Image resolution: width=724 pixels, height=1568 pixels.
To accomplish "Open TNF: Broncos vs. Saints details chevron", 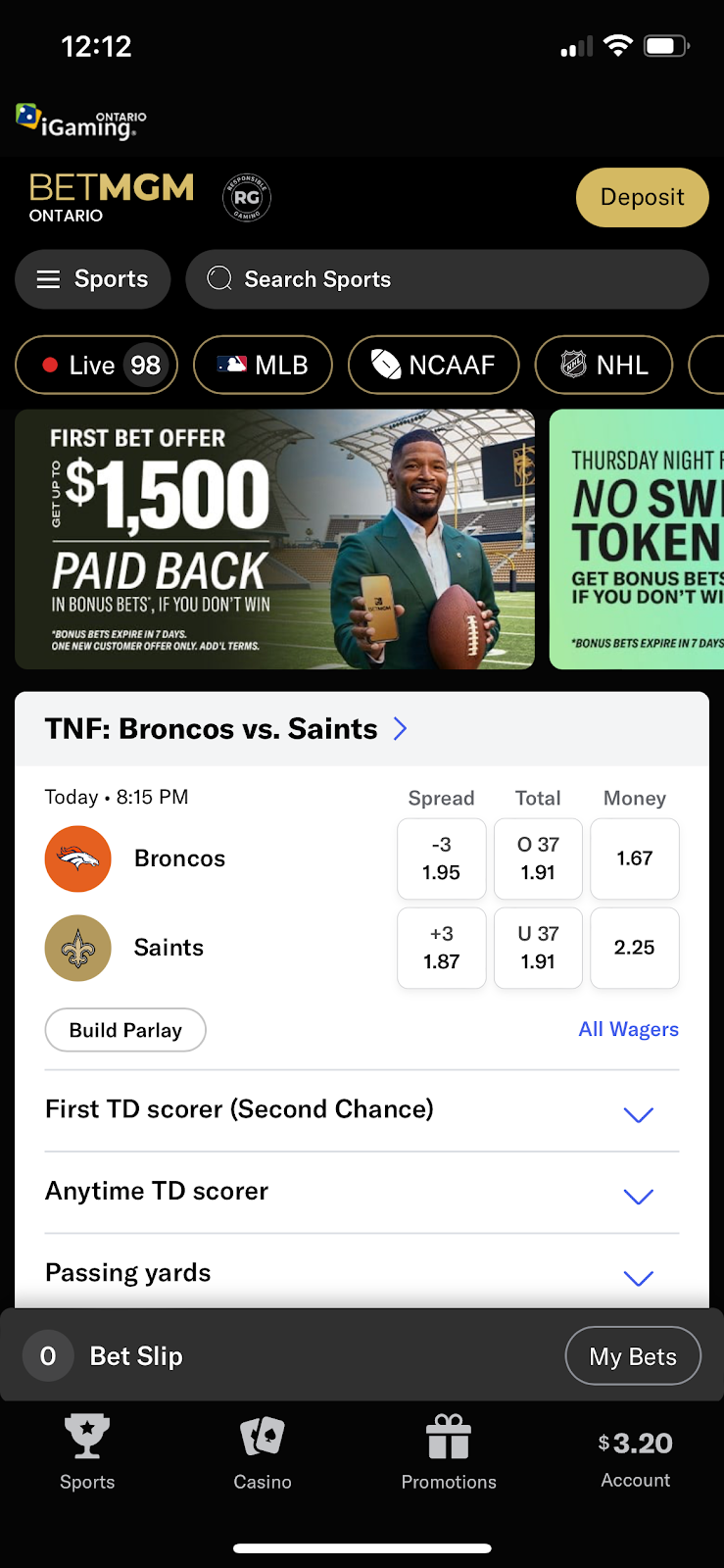I will 399,728.
